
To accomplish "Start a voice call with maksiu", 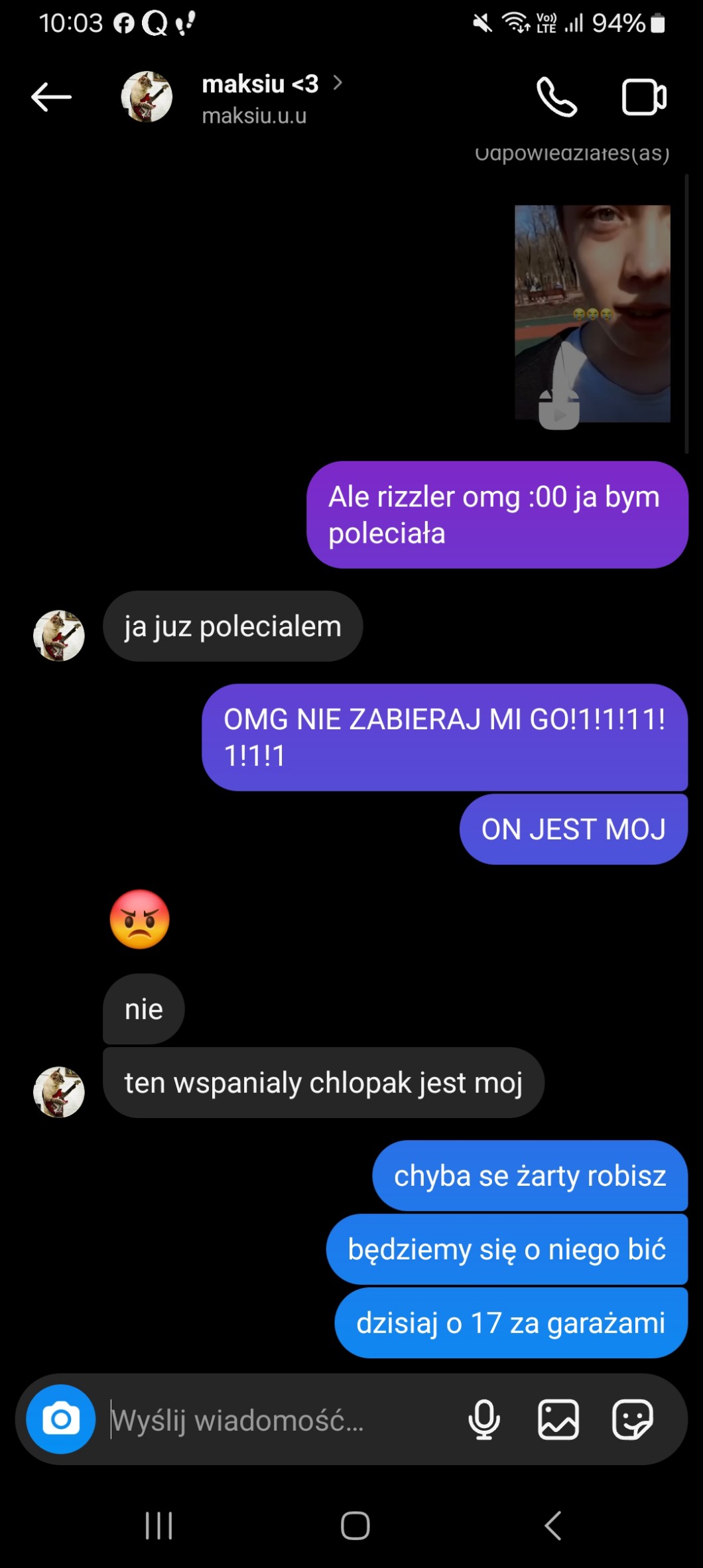I will click(556, 98).
